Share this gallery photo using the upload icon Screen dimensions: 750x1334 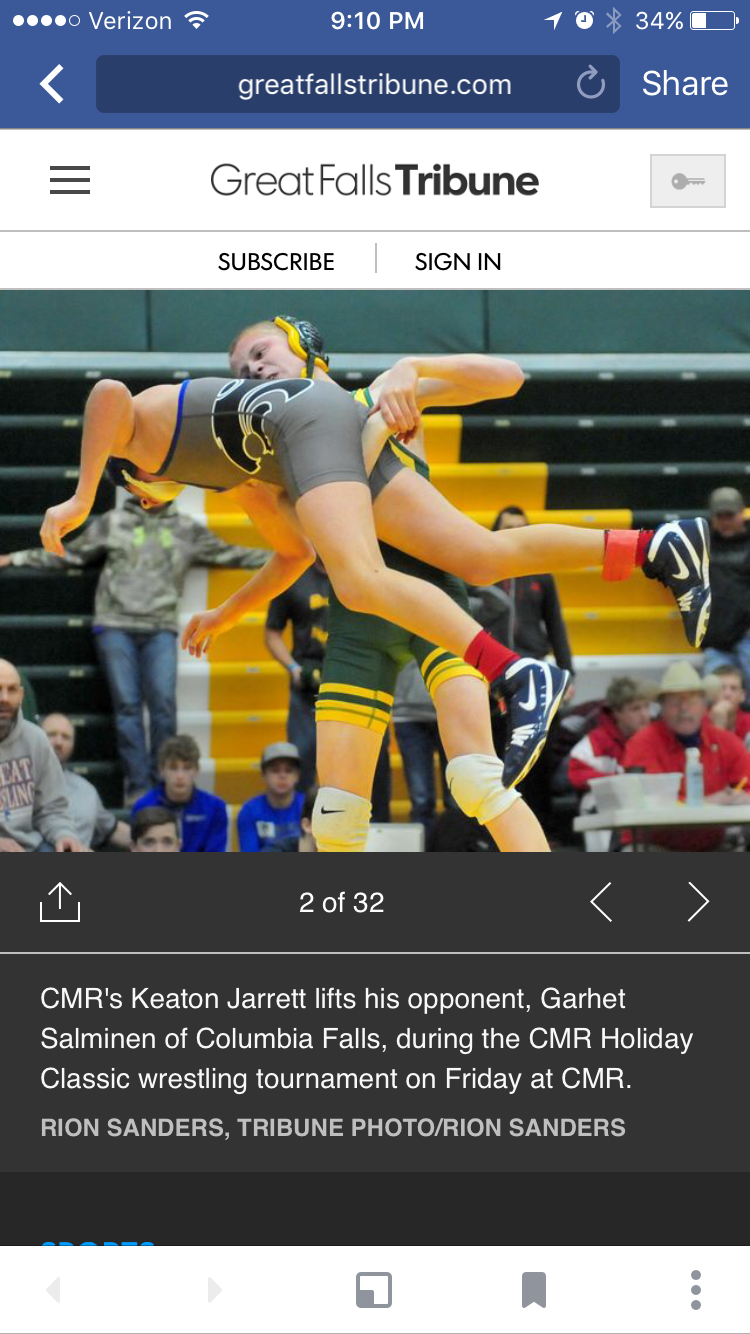point(60,902)
